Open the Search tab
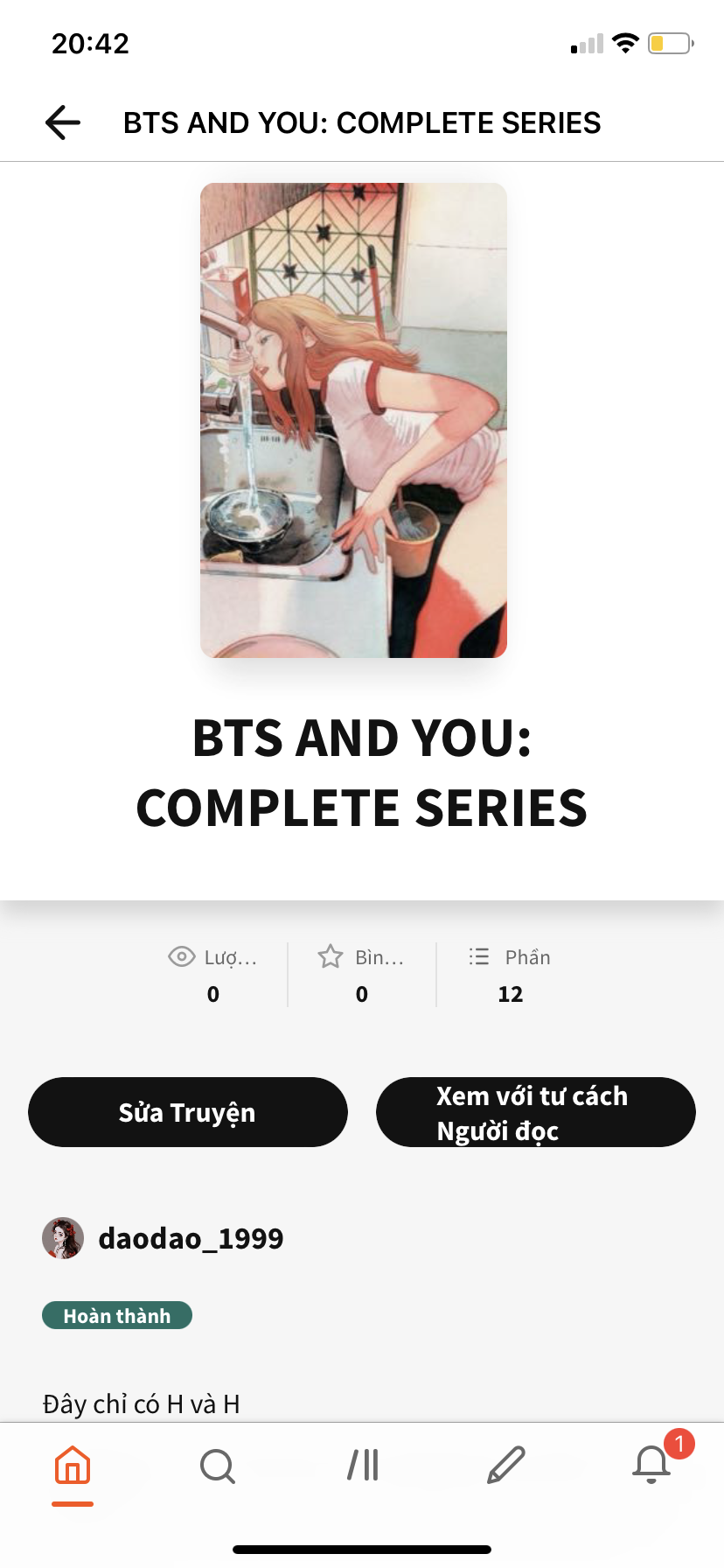This screenshot has width=724, height=1568. point(217,1466)
